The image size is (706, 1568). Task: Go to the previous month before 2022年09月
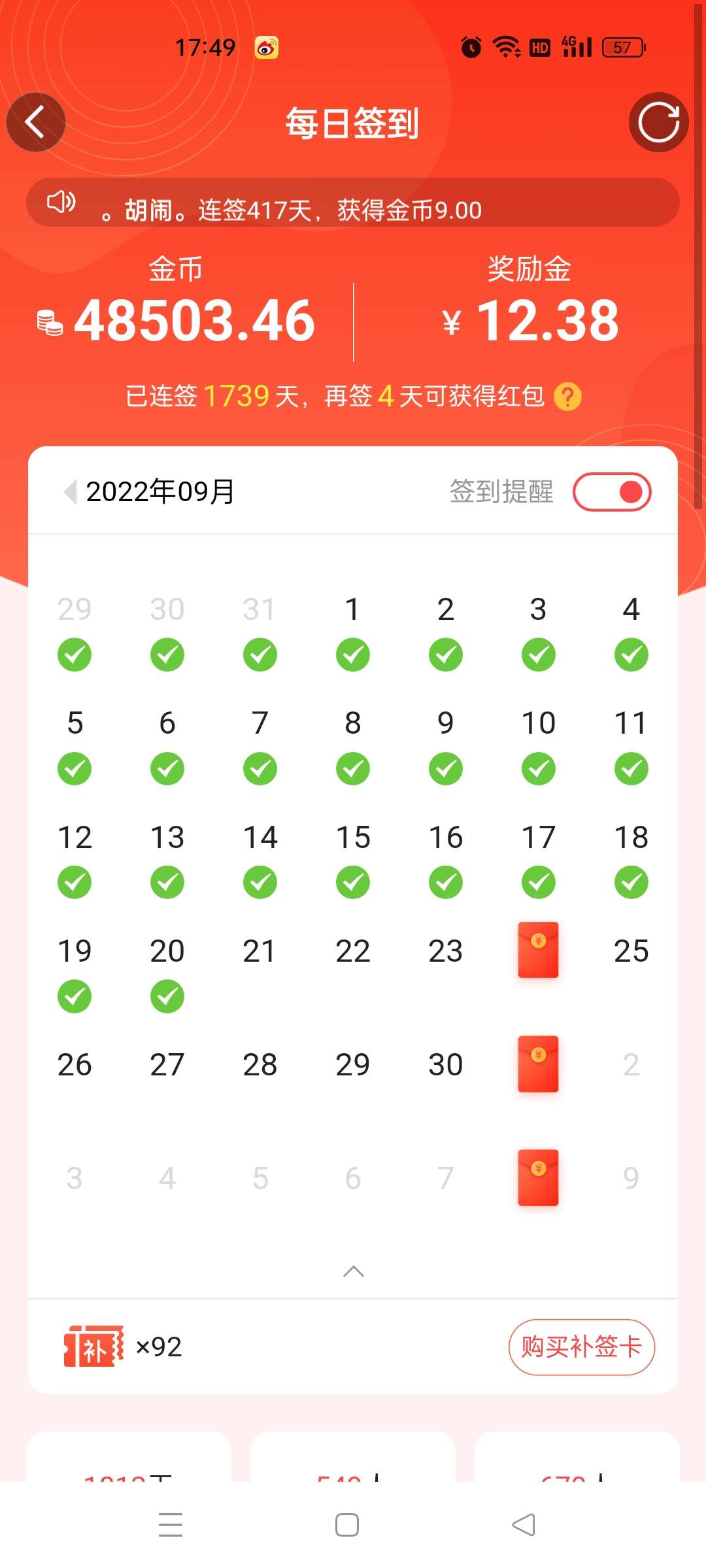[x=70, y=491]
